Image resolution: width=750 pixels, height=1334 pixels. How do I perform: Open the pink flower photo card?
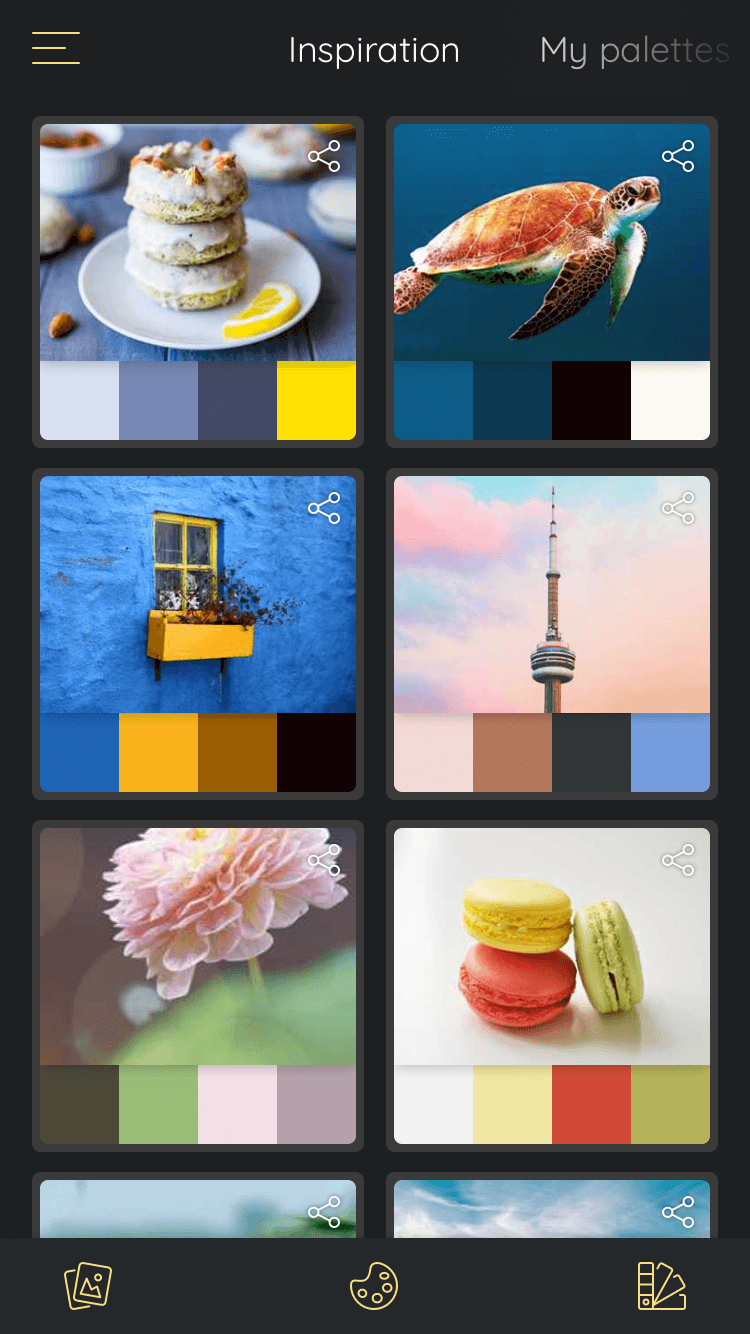tap(198, 946)
